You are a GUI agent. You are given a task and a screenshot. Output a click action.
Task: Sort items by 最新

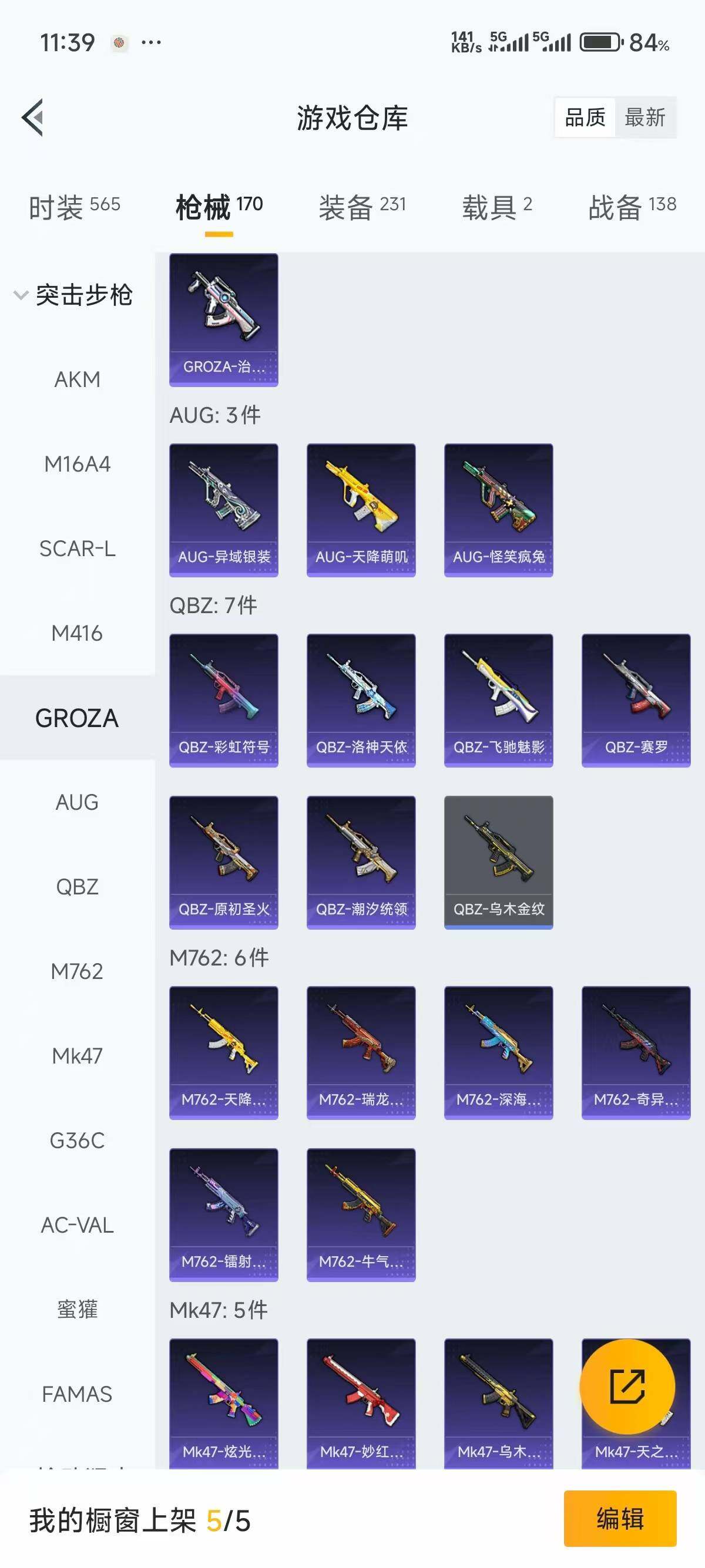[644, 117]
